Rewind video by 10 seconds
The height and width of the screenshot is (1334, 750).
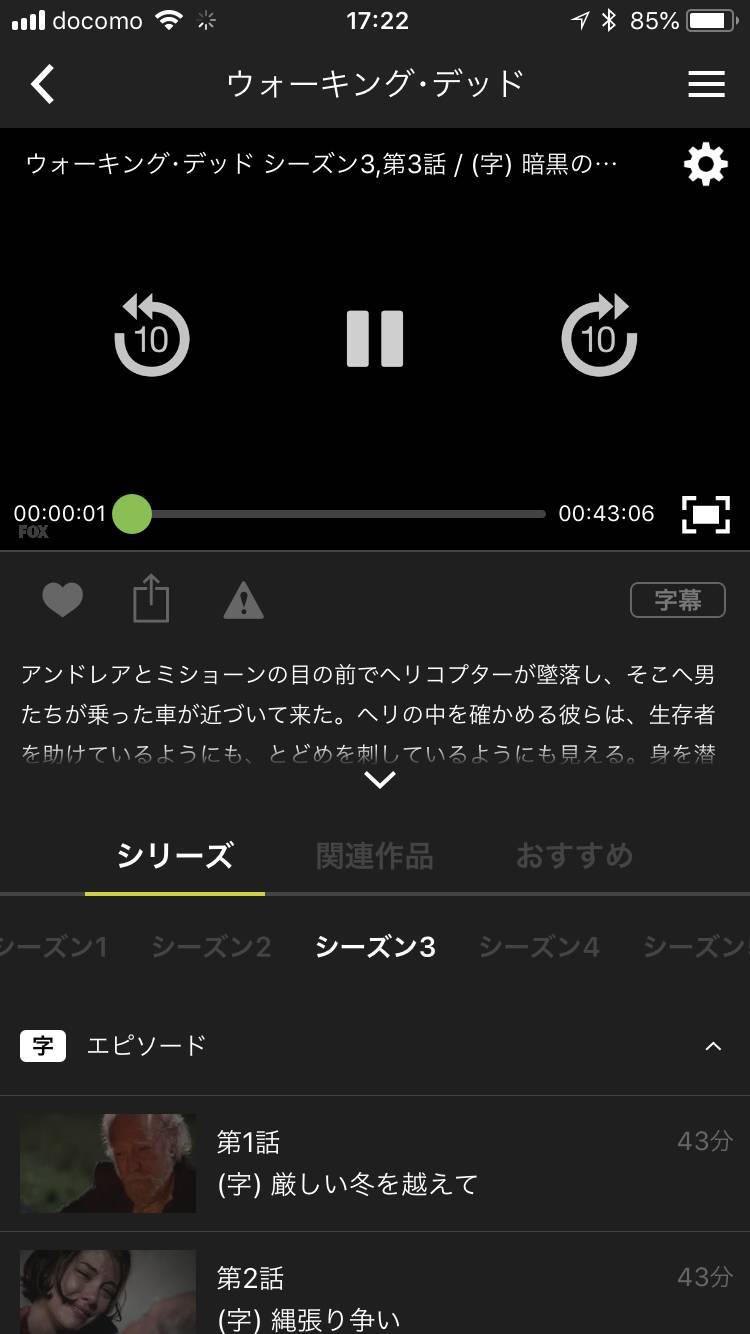click(152, 336)
